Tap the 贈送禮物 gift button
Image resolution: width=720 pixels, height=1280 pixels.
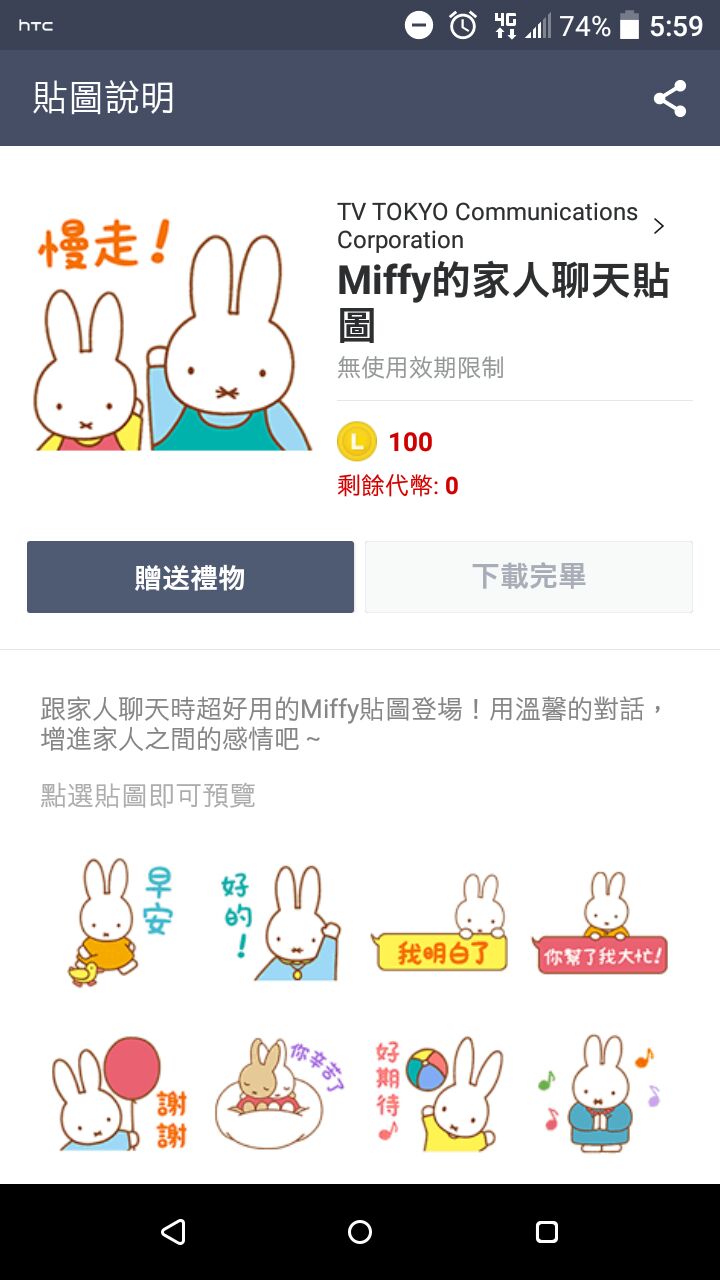coord(190,577)
